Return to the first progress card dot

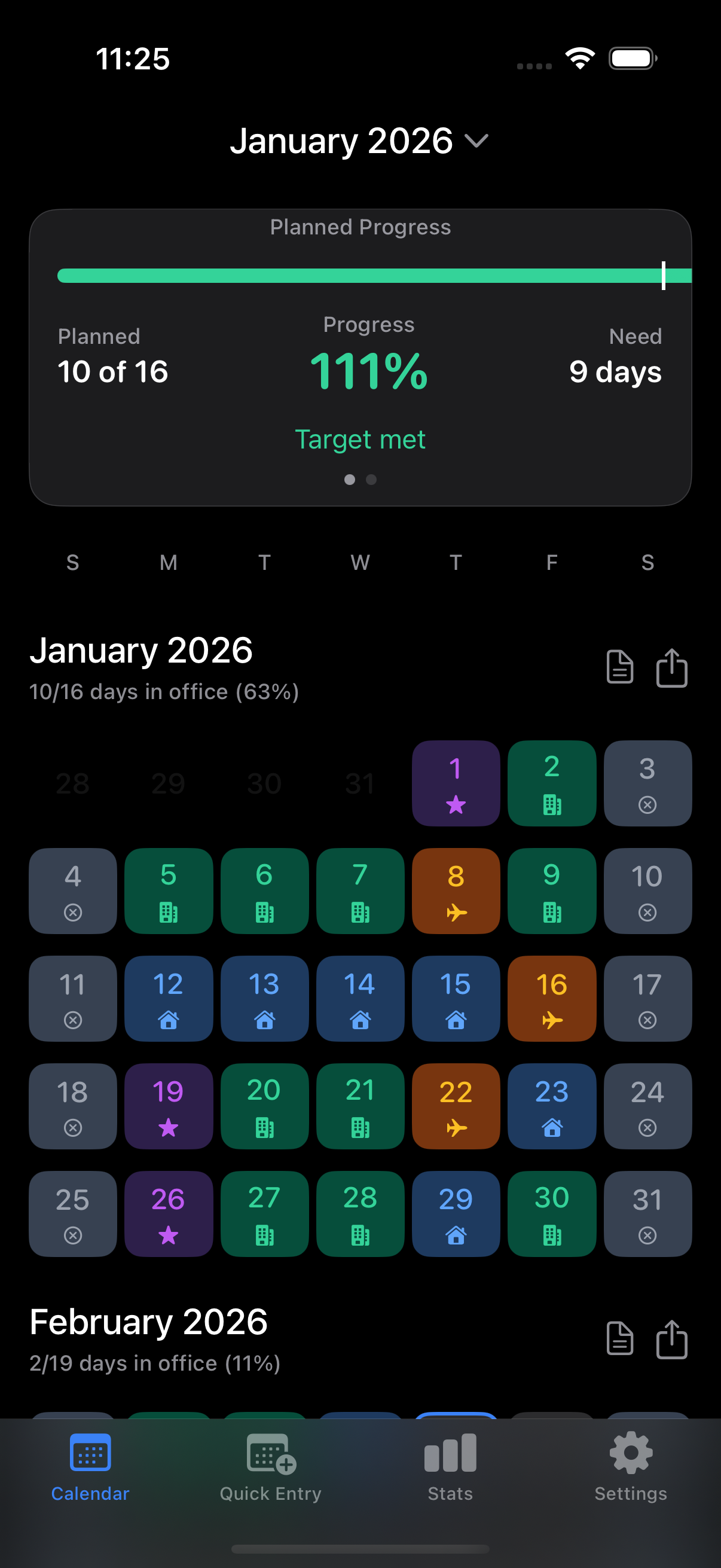350,480
